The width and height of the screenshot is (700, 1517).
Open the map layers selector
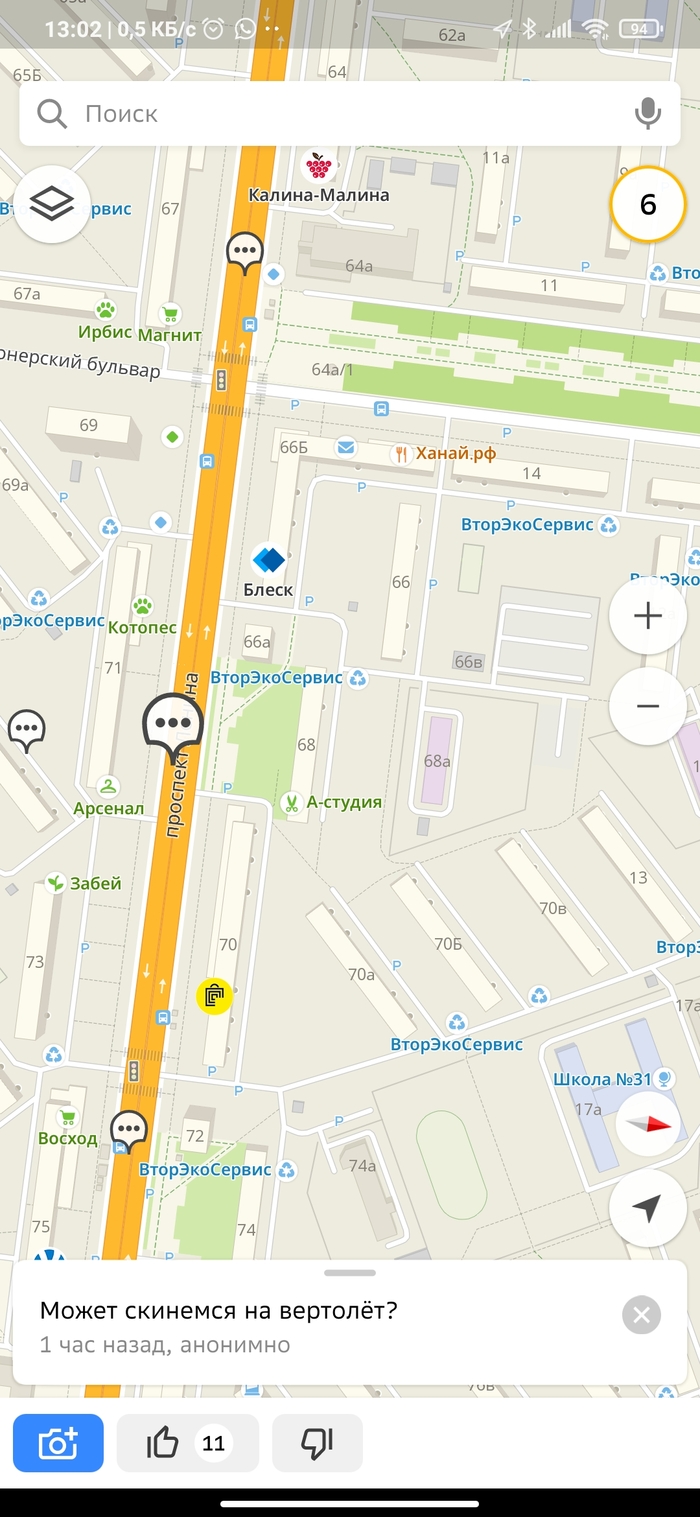point(52,204)
